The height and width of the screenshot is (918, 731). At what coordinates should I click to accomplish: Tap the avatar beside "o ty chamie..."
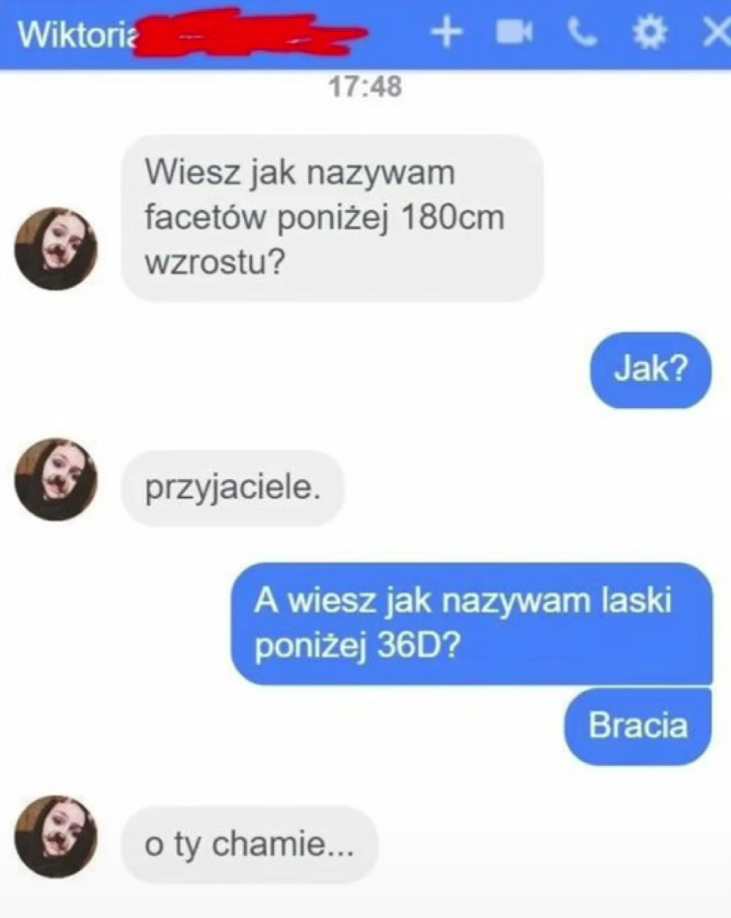[x=56, y=838]
